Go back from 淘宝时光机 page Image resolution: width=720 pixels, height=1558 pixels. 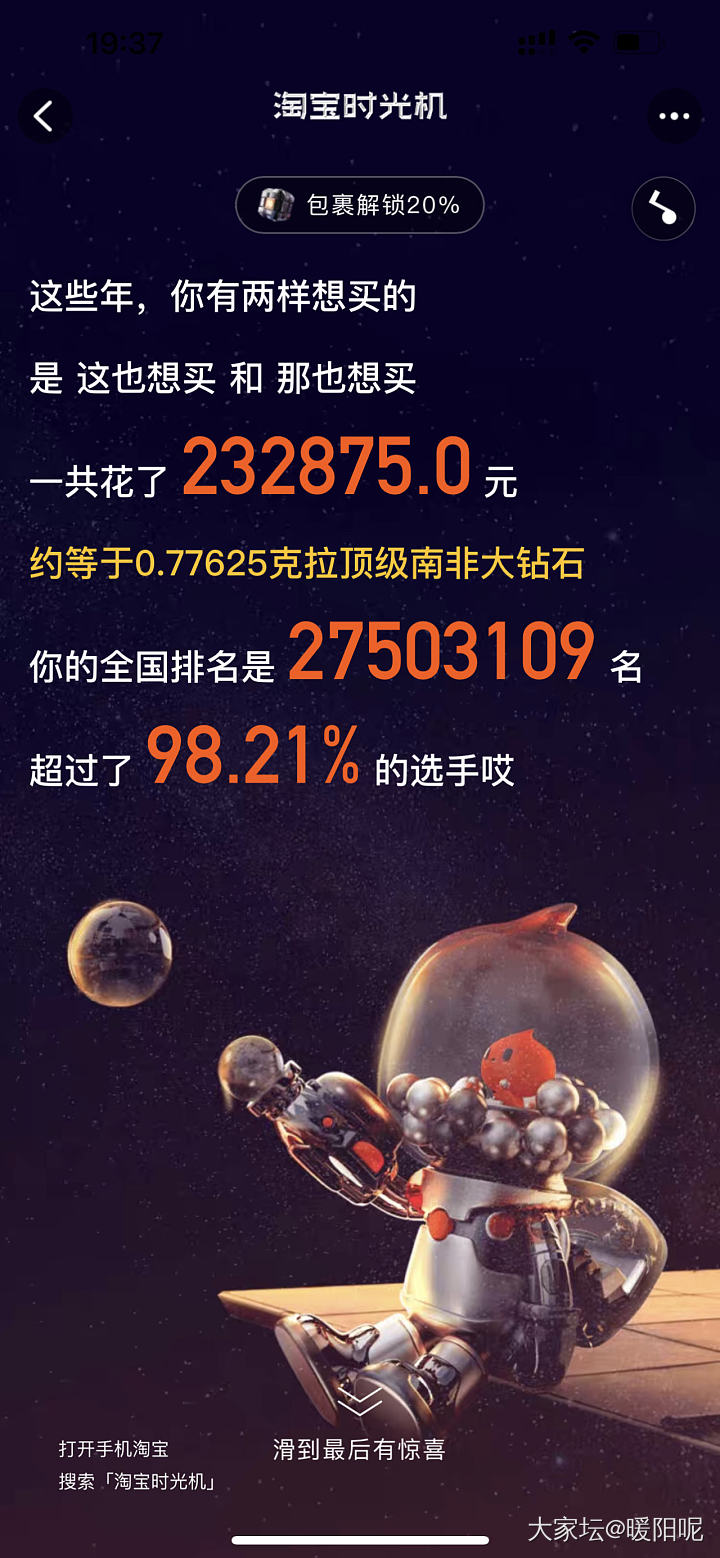44,116
